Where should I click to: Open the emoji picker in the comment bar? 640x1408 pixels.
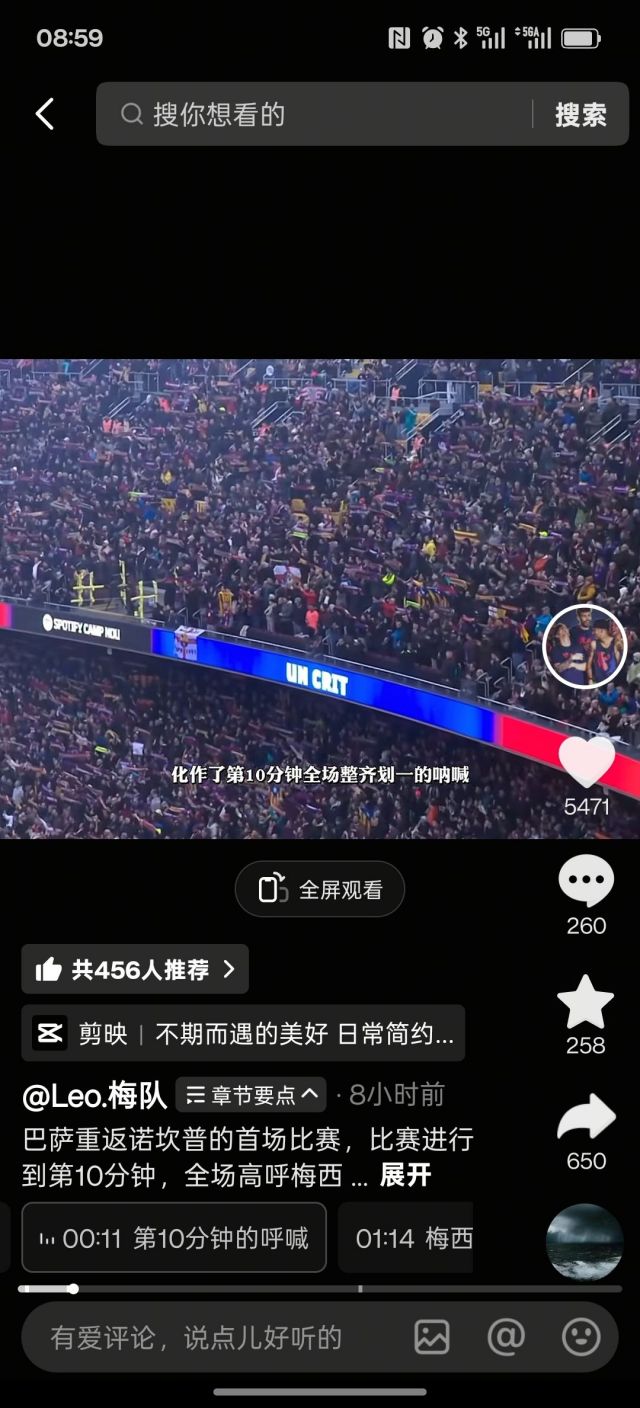point(581,1337)
